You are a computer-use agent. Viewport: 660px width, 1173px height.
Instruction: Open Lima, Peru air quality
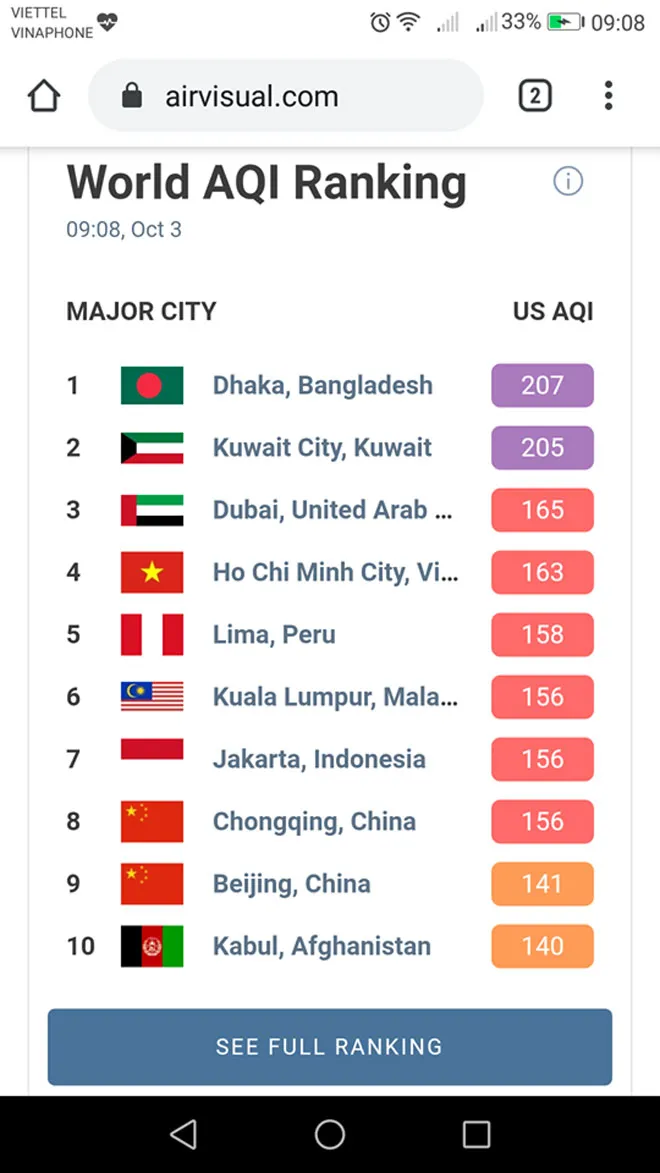click(274, 634)
